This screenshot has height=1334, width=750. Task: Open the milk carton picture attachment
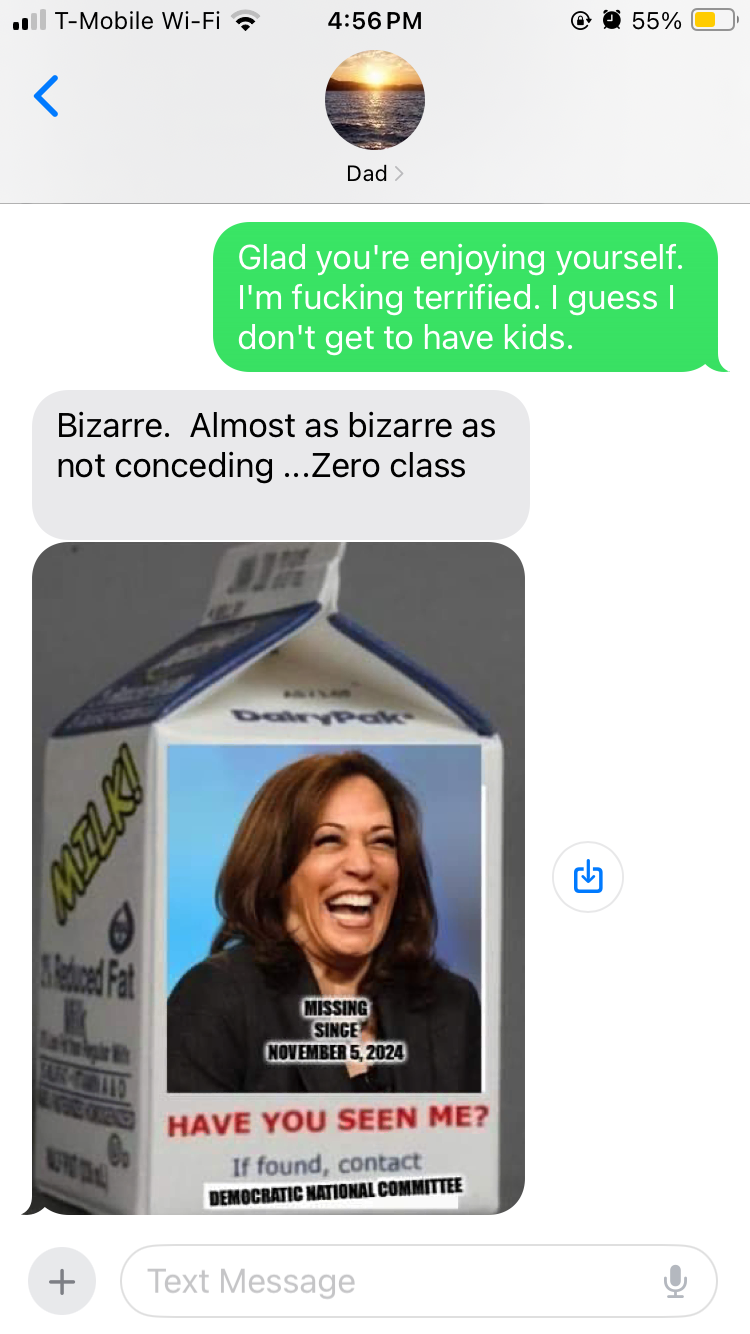(278, 878)
